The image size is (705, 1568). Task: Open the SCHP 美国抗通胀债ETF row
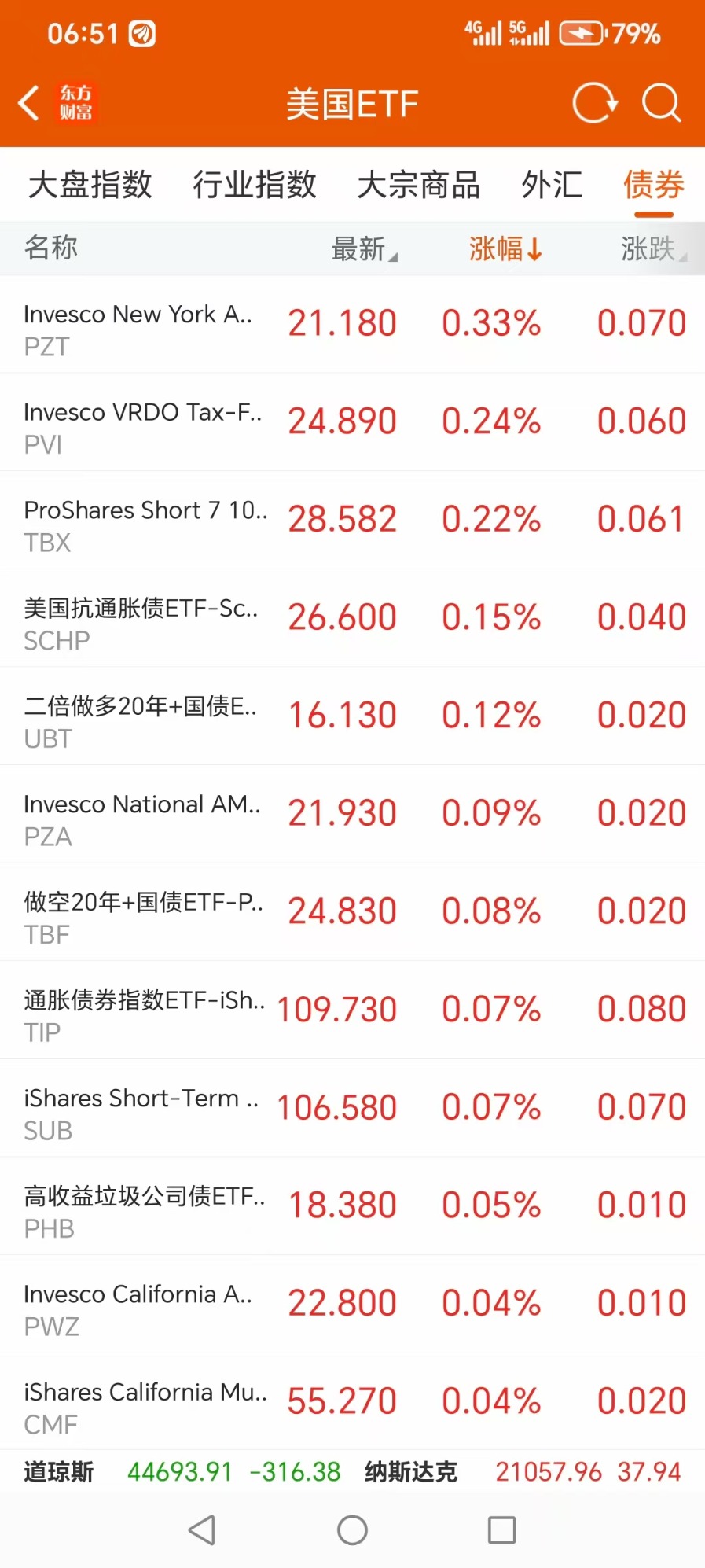pos(352,618)
